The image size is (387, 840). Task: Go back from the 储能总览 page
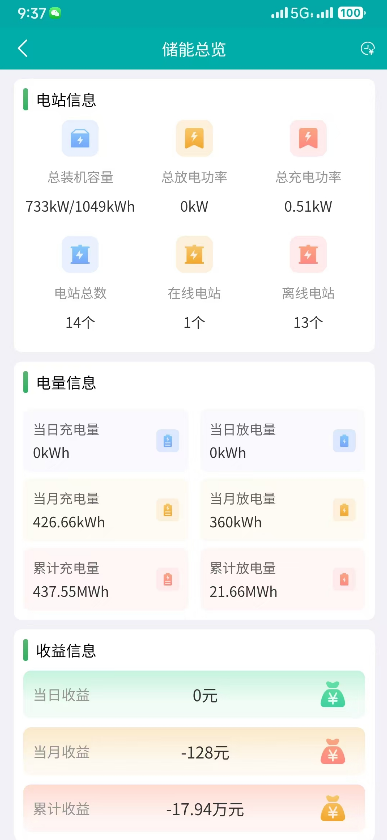(23, 49)
